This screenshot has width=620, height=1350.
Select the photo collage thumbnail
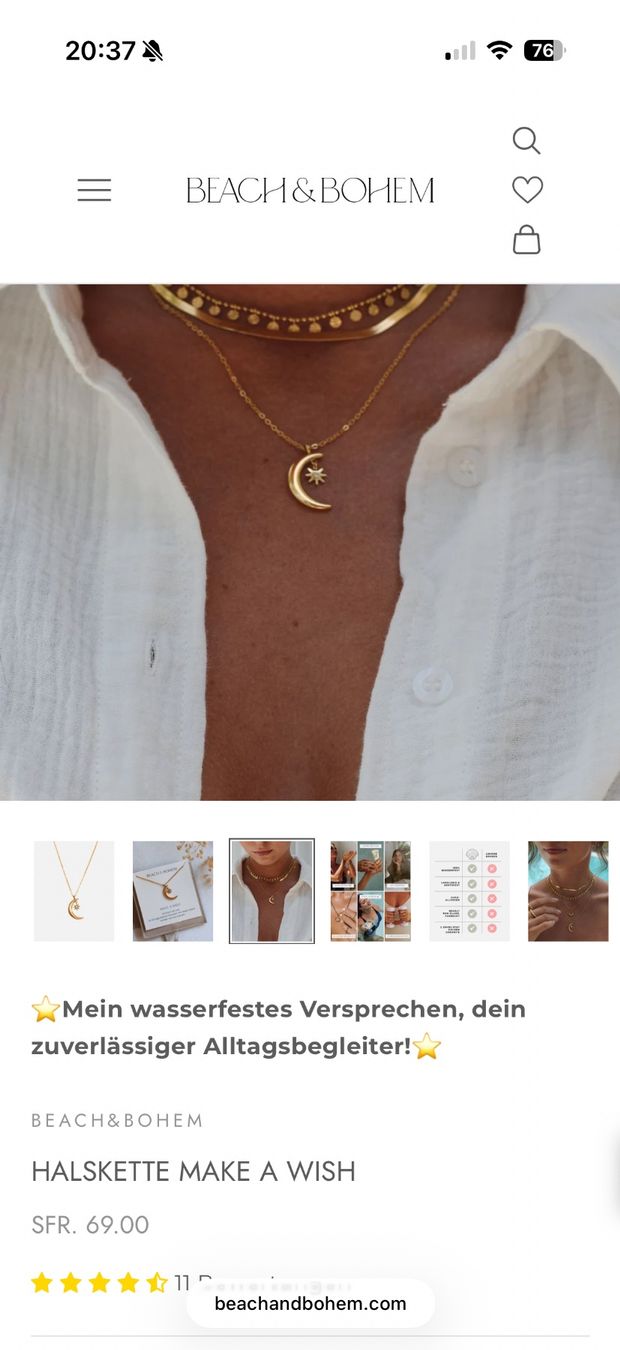(x=371, y=891)
